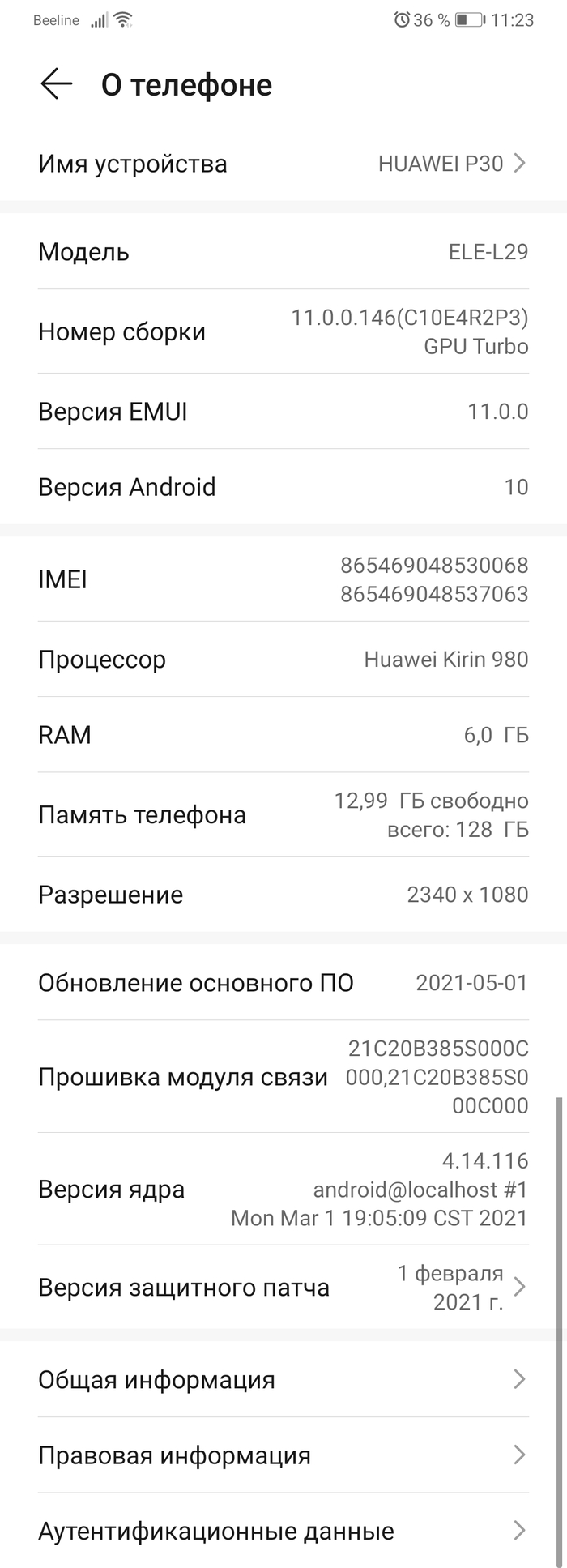Tap the Версия Android row
Viewport: 567px width, 1568px height.
[283, 487]
